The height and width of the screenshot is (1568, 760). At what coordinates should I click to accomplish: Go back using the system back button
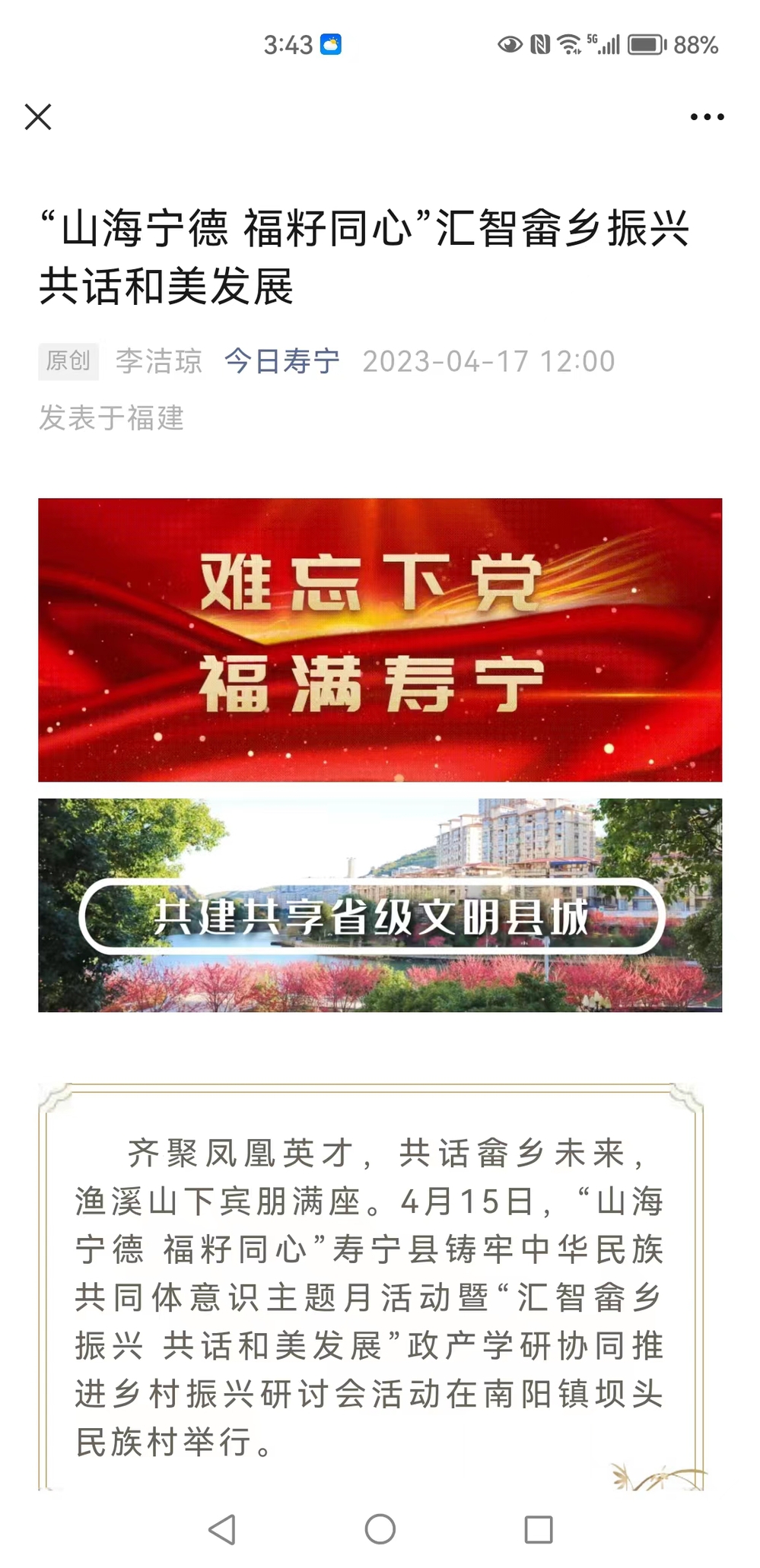click(x=222, y=1528)
